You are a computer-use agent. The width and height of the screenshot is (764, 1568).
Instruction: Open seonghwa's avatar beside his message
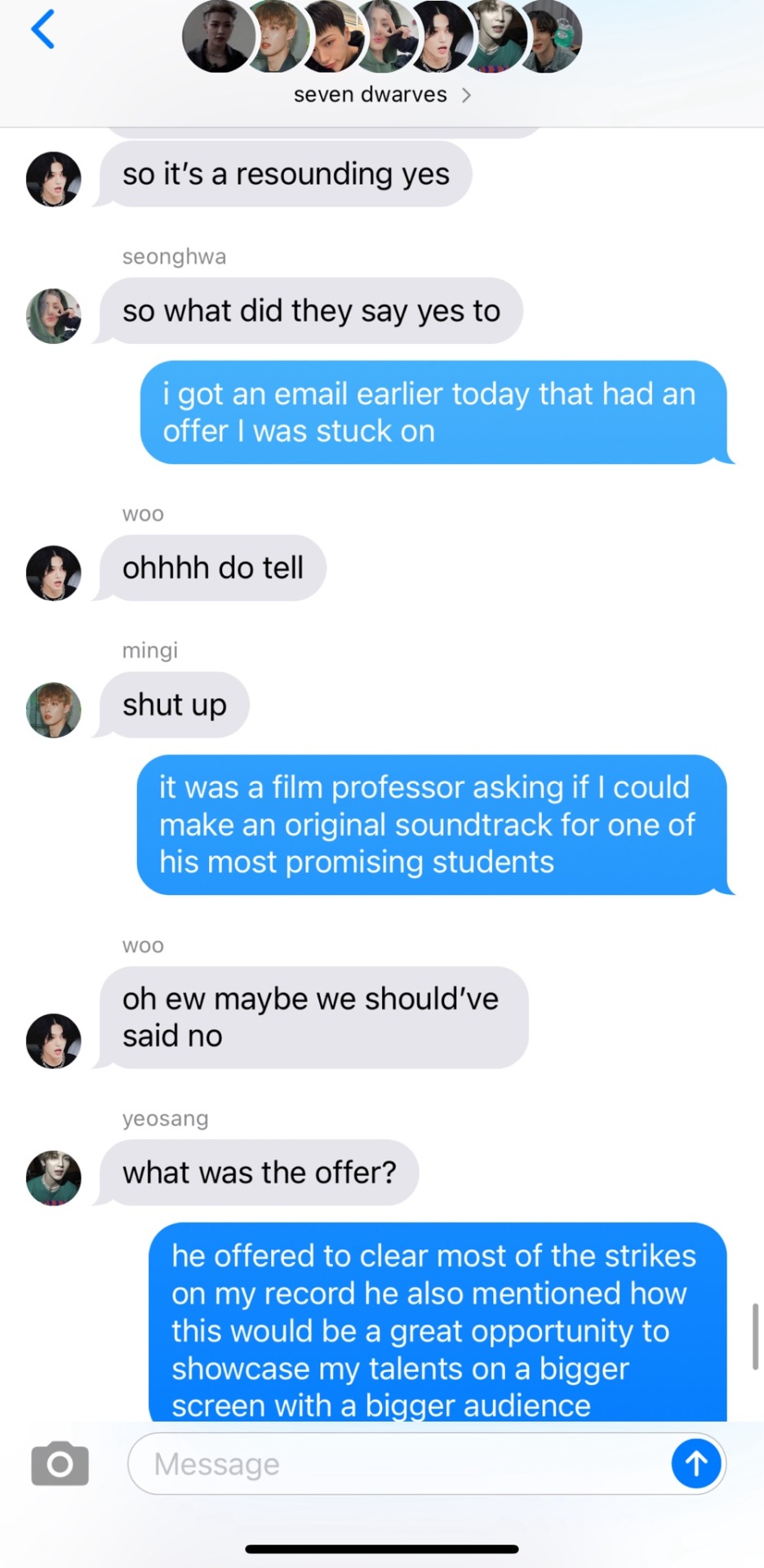tap(54, 316)
